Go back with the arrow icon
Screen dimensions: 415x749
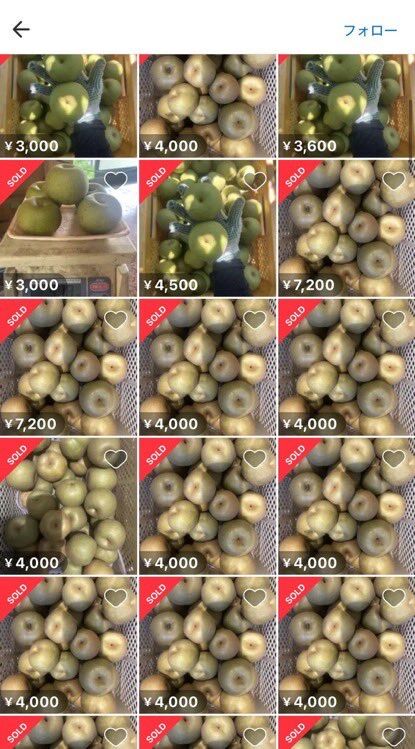pos(21,30)
